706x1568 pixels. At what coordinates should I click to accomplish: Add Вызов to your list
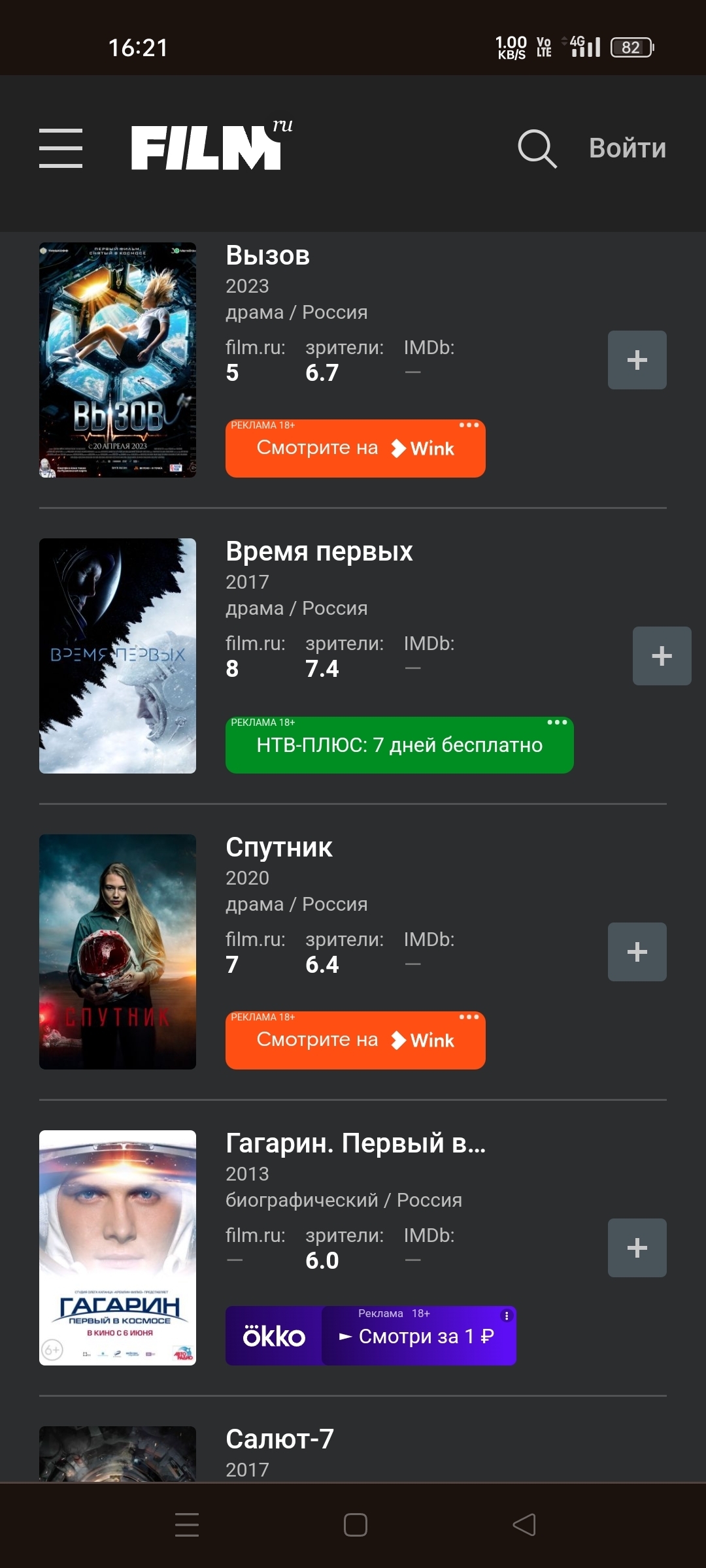(x=637, y=360)
